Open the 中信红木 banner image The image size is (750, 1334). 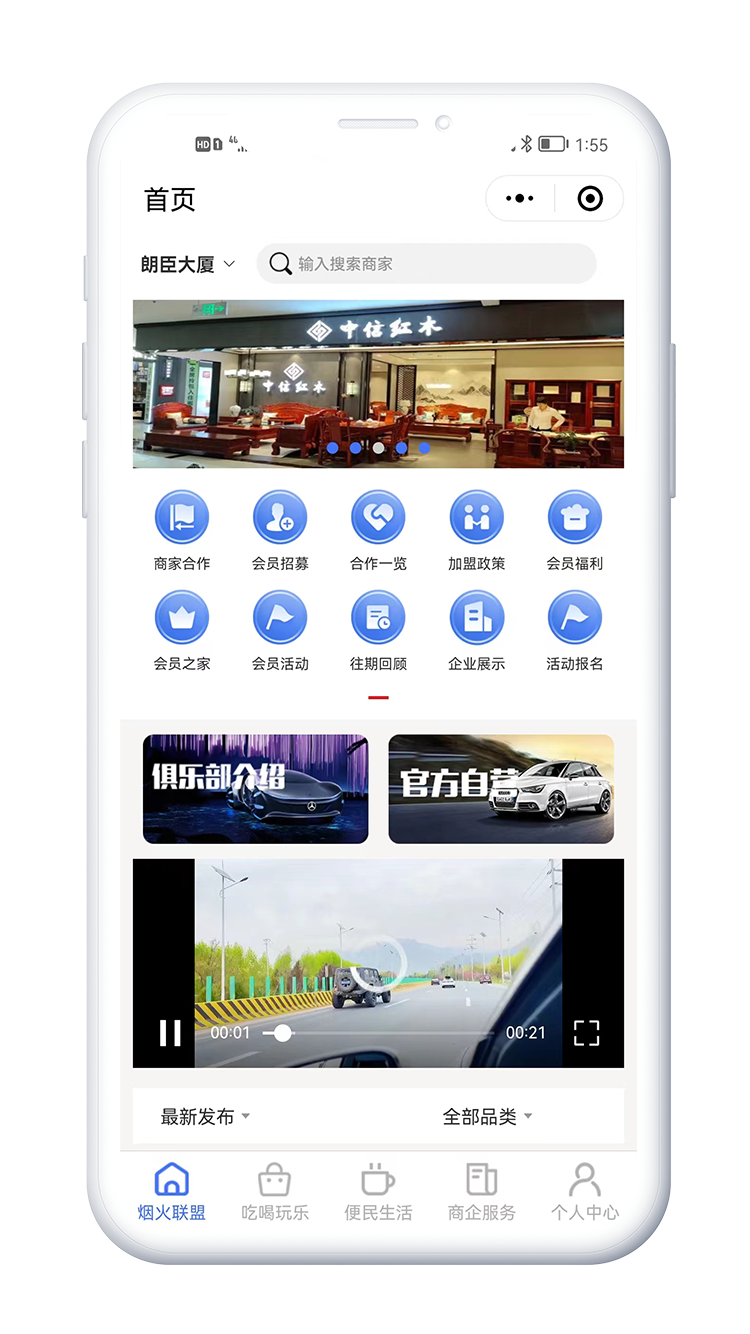click(x=378, y=383)
